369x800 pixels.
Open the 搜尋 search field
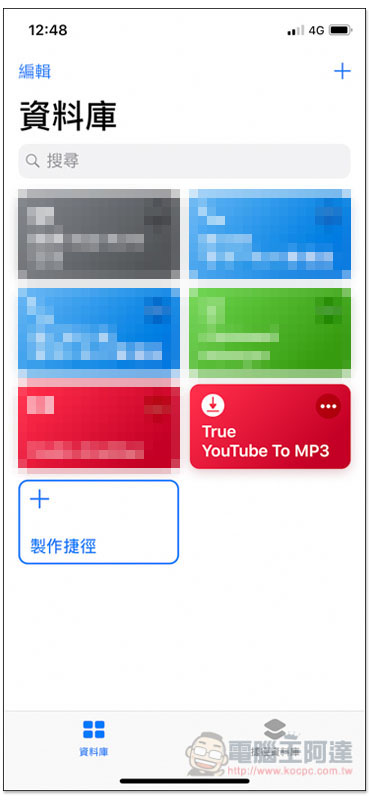point(184,161)
